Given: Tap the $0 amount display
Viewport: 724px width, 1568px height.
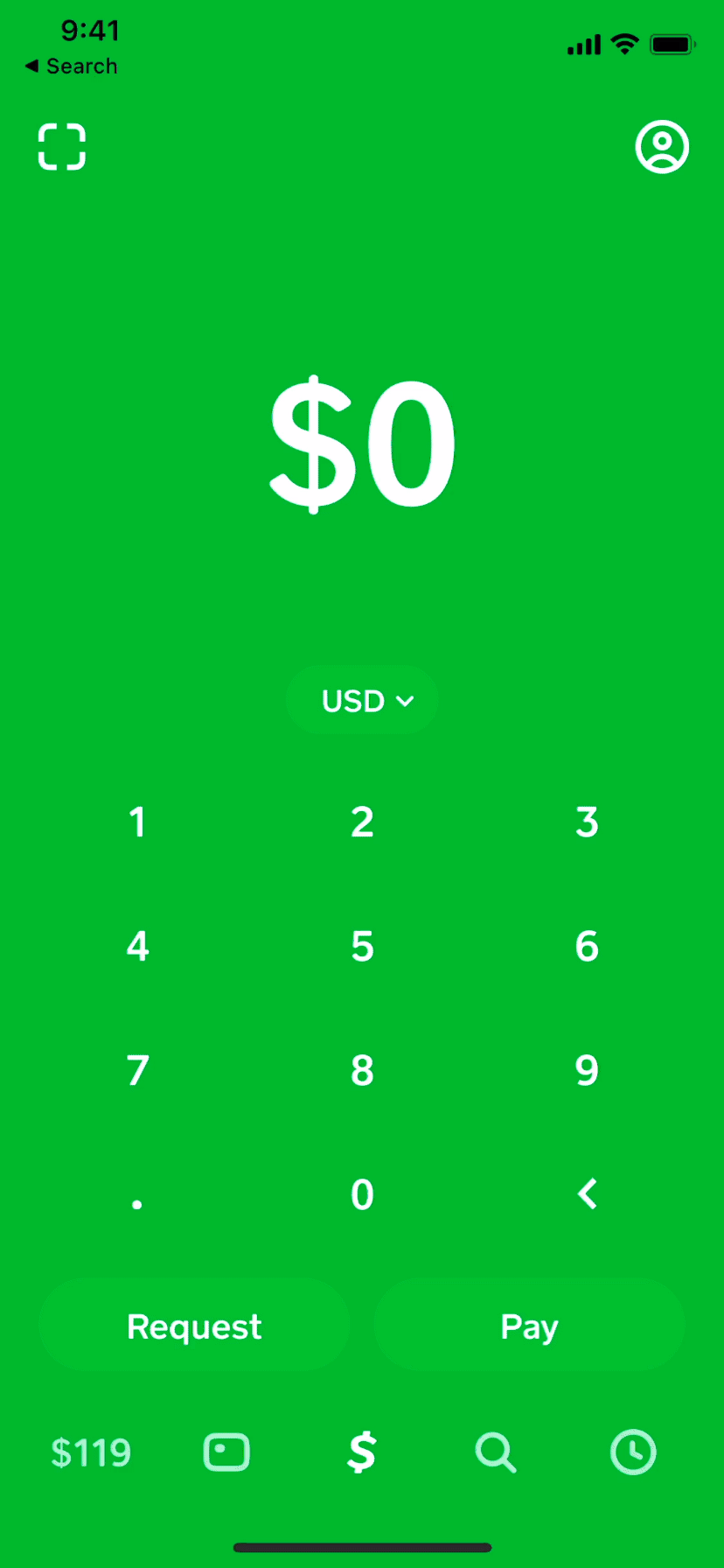Looking at the screenshot, I should coord(362,442).
